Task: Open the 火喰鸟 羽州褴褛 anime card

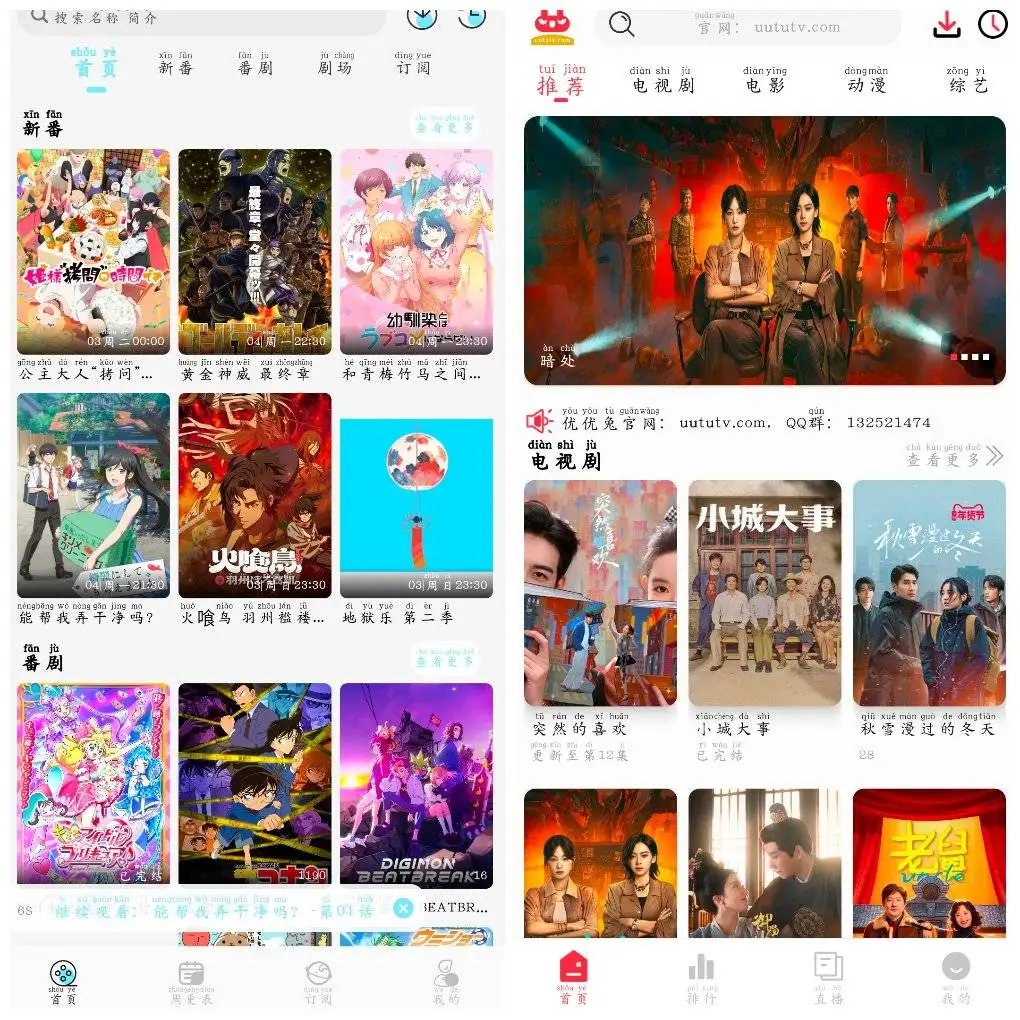Action: [255, 495]
